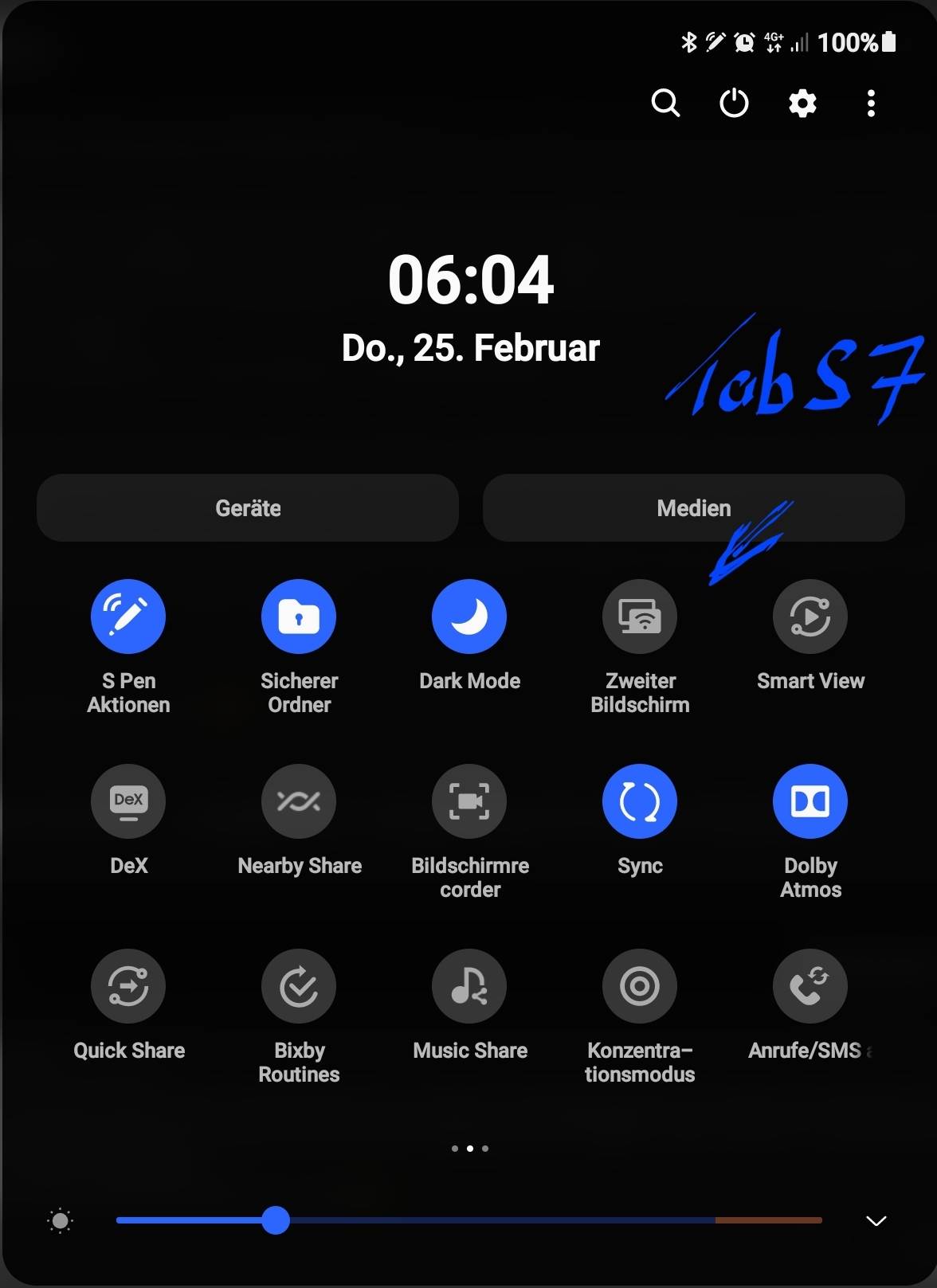Turn on Smart View

point(810,617)
